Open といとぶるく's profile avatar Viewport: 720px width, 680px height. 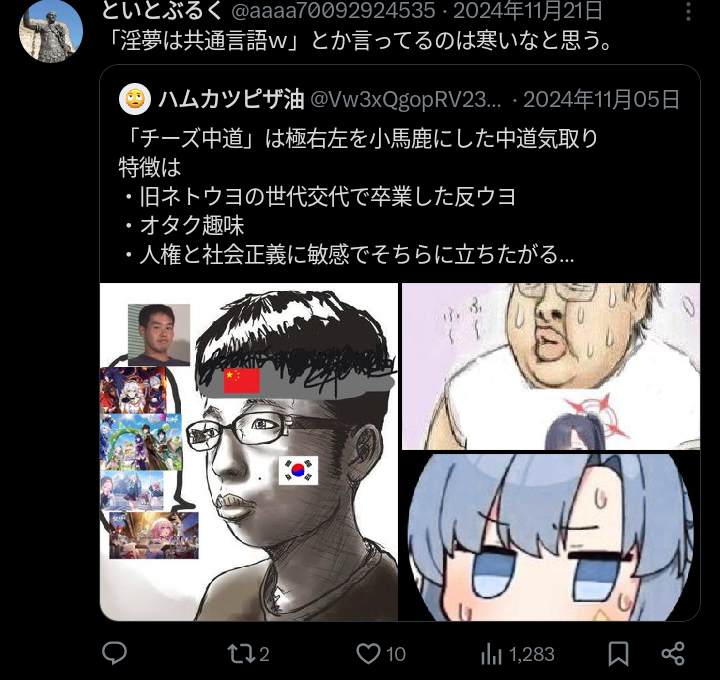tap(51, 29)
